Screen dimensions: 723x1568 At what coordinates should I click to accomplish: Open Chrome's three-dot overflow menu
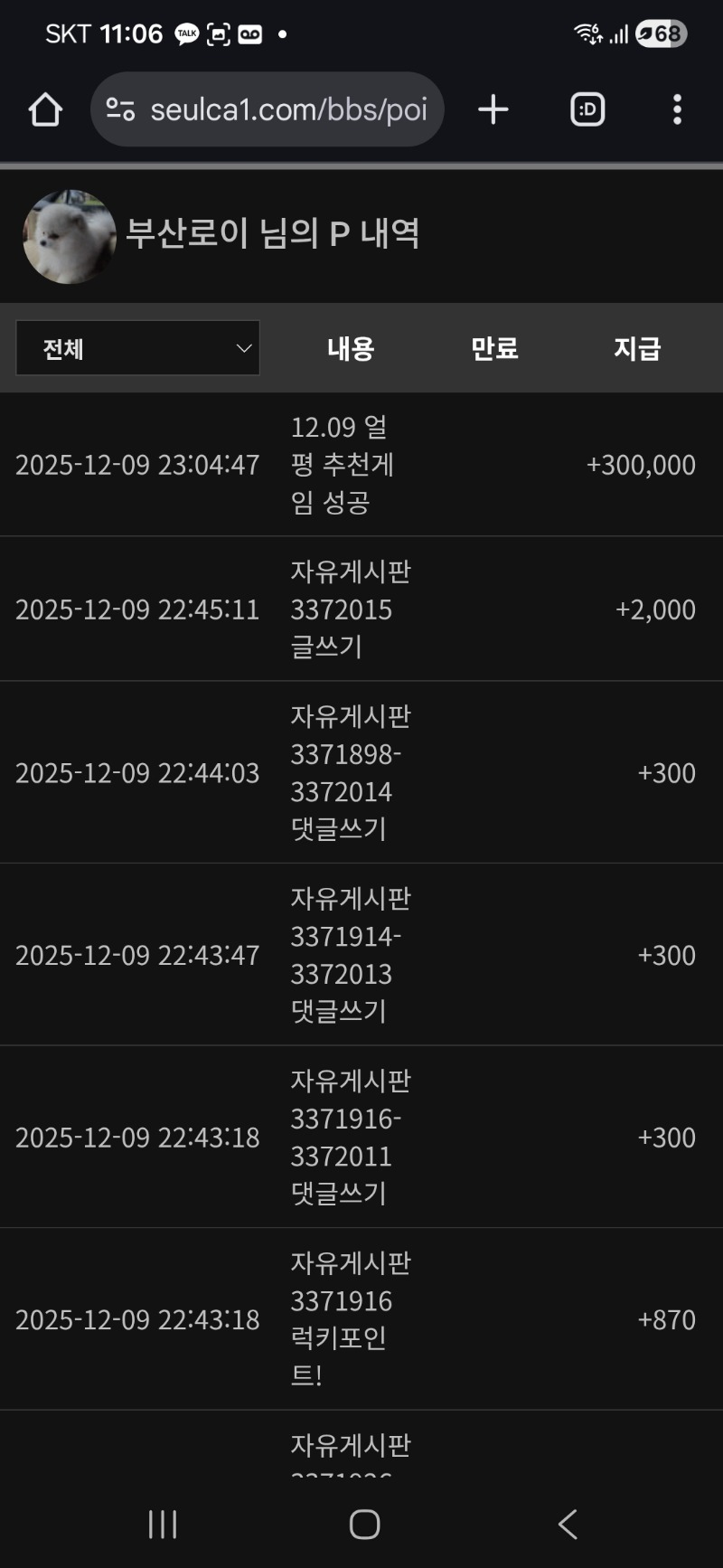(x=677, y=109)
